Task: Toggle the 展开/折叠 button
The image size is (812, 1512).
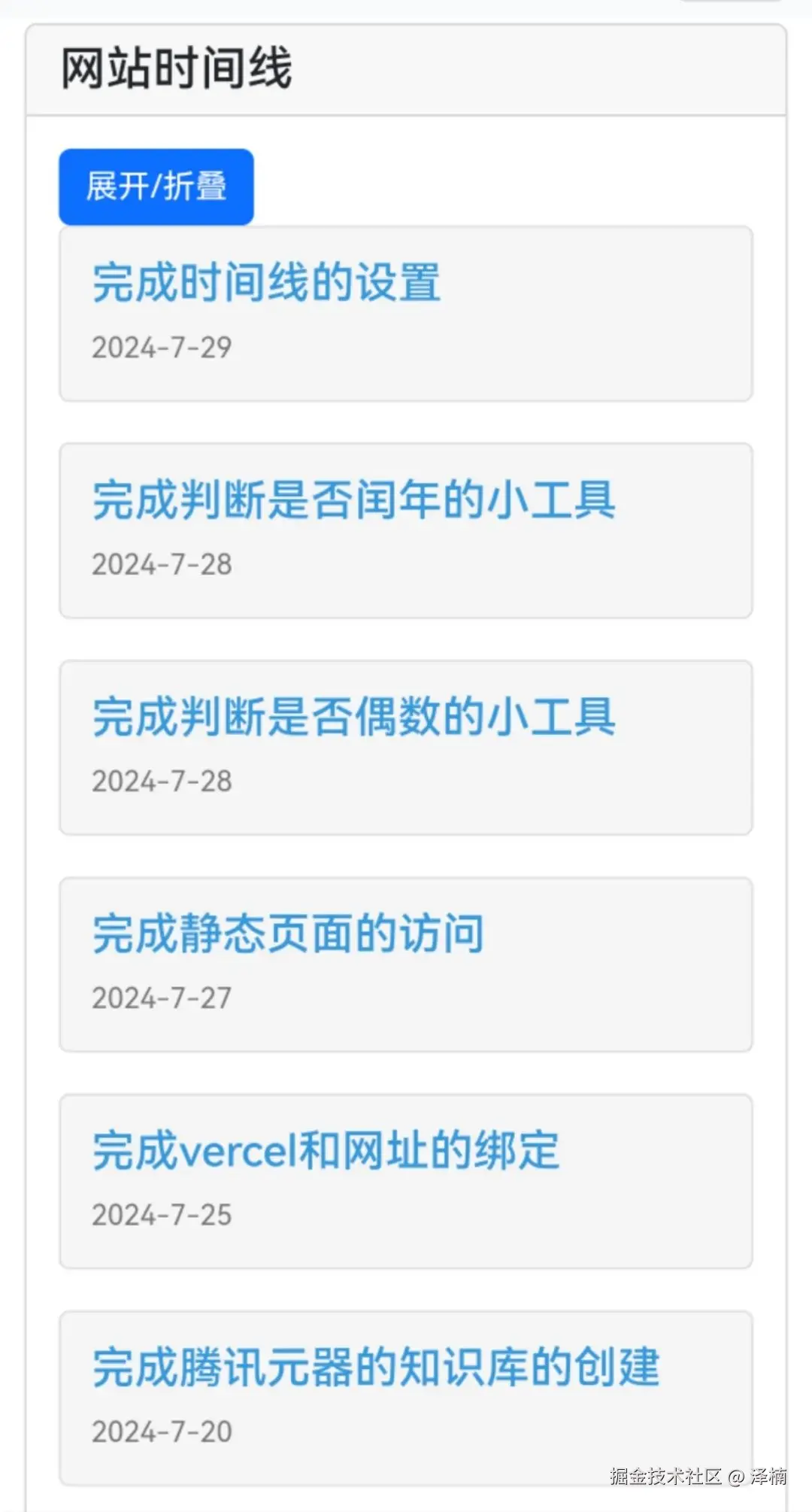Action: click(x=156, y=187)
